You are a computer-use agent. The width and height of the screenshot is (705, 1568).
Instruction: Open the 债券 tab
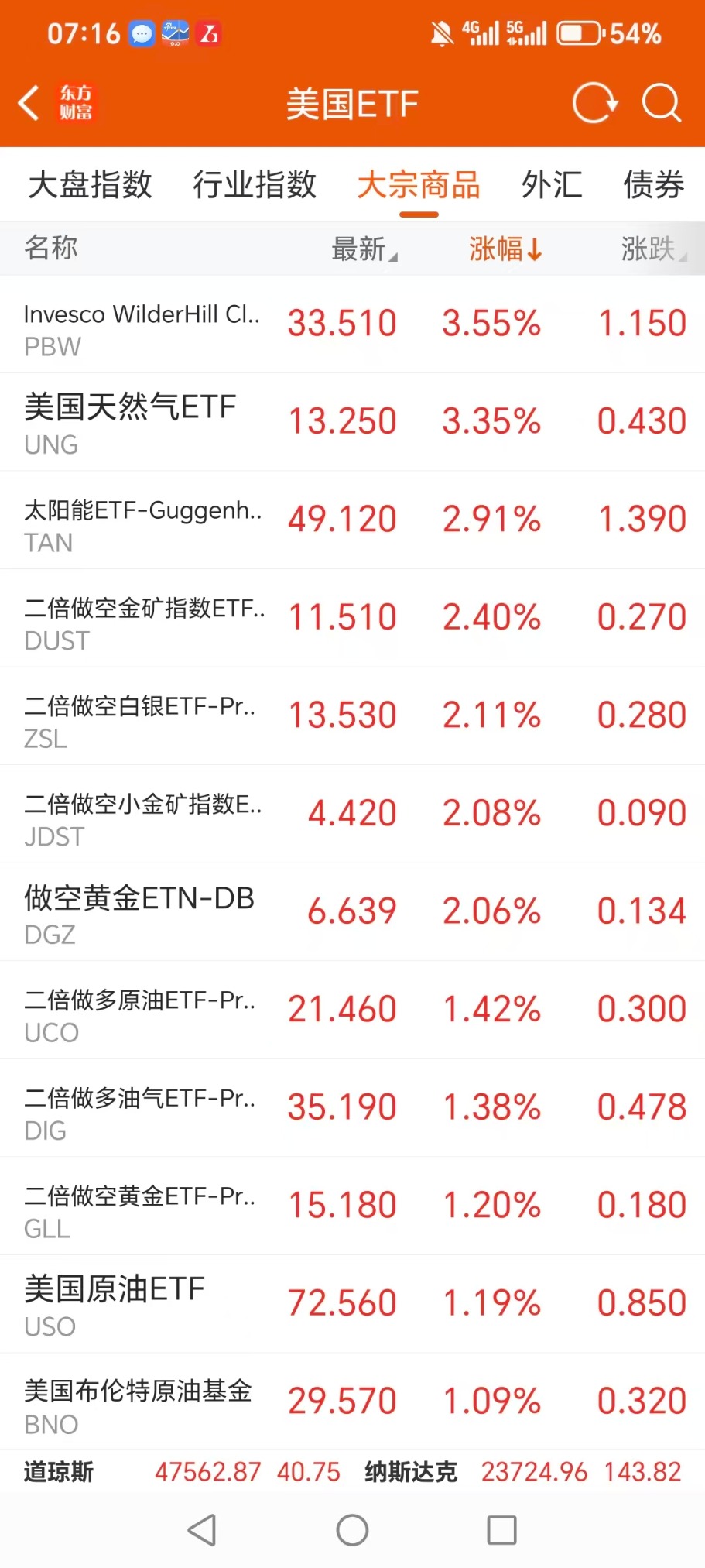click(x=654, y=185)
